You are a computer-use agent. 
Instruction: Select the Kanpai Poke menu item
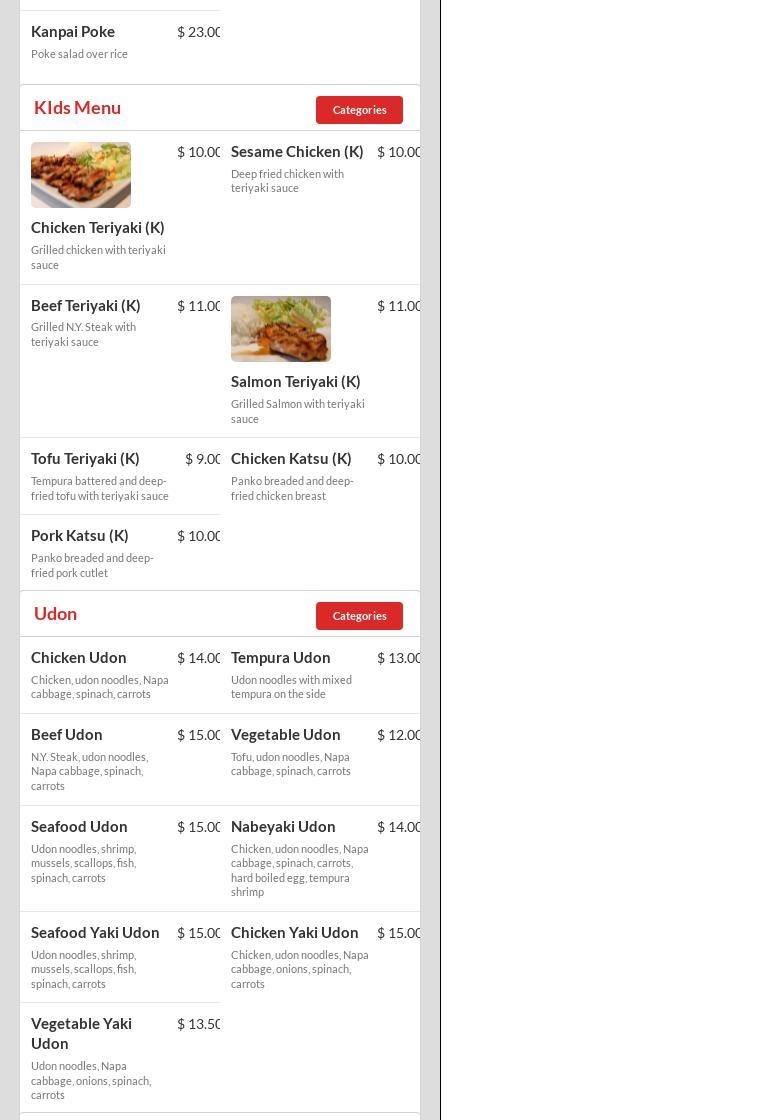(73, 32)
